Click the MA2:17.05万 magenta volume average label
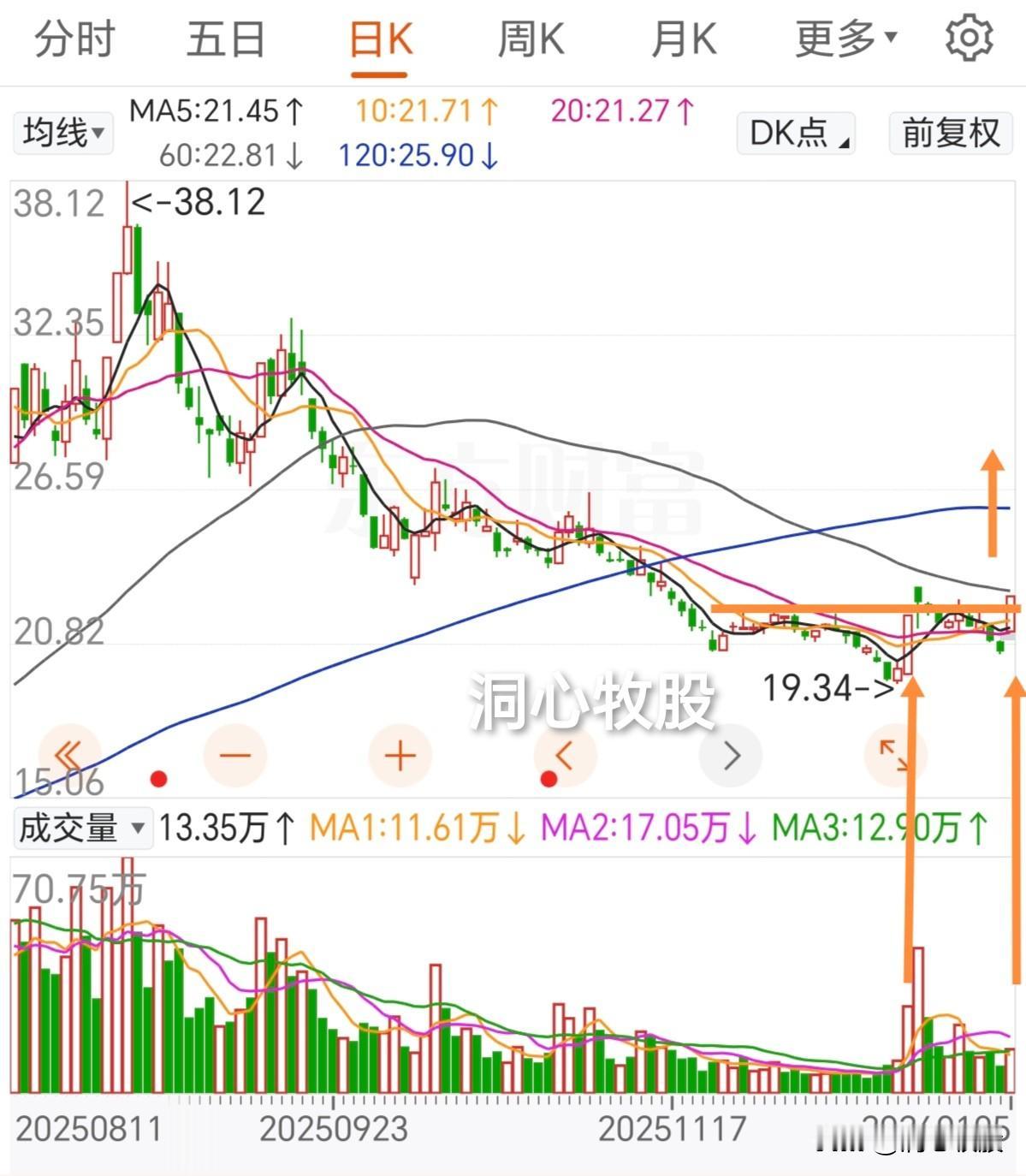Image resolution: width=1026 pixels, height=1176 pixels. tap(644, 827)
